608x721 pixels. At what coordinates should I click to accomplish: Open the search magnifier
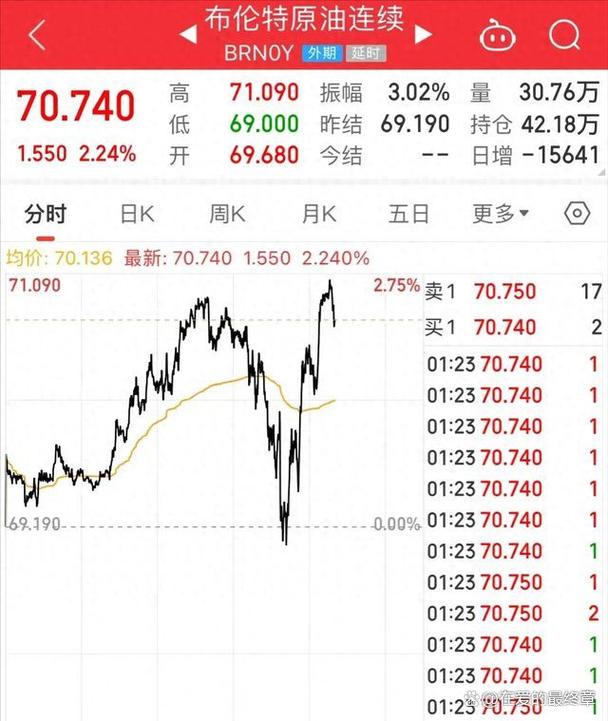564,36
